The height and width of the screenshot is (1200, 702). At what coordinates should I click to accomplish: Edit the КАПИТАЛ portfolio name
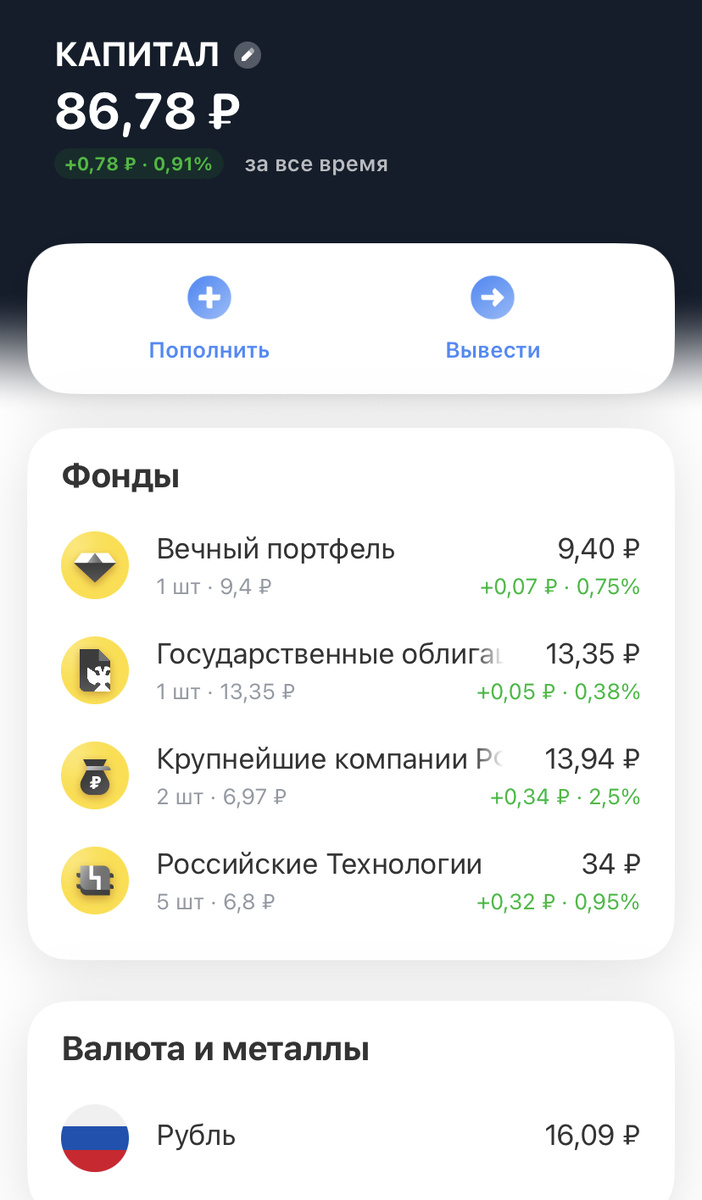[247, 55]
